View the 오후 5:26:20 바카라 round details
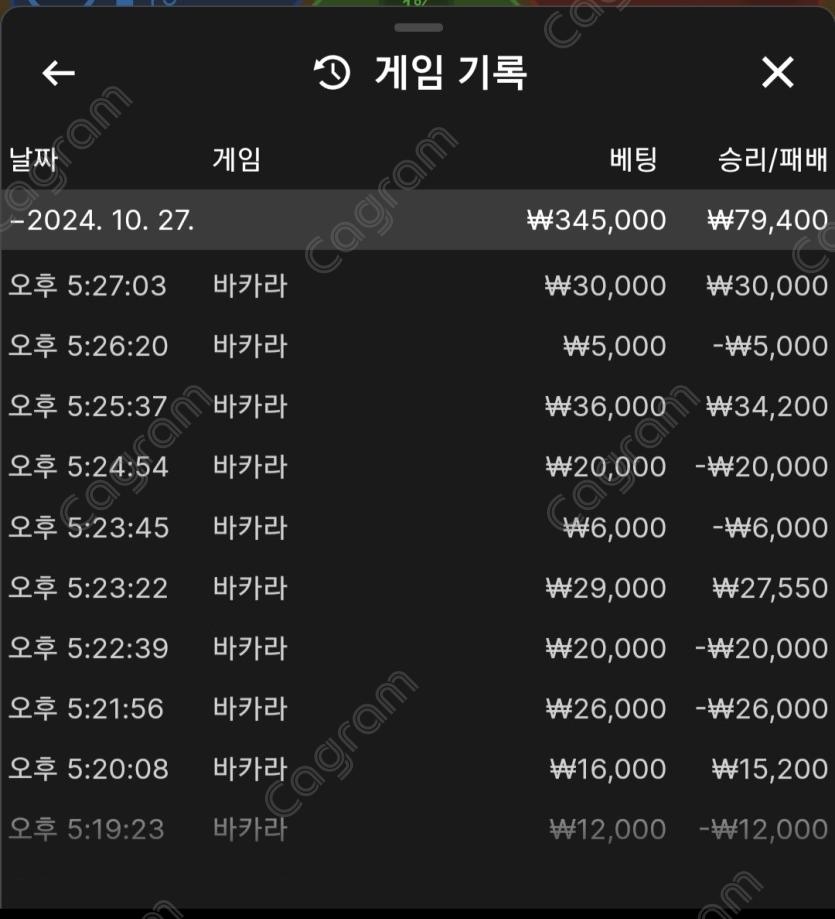This screenshot has height=919, width=835. (417, 346)
